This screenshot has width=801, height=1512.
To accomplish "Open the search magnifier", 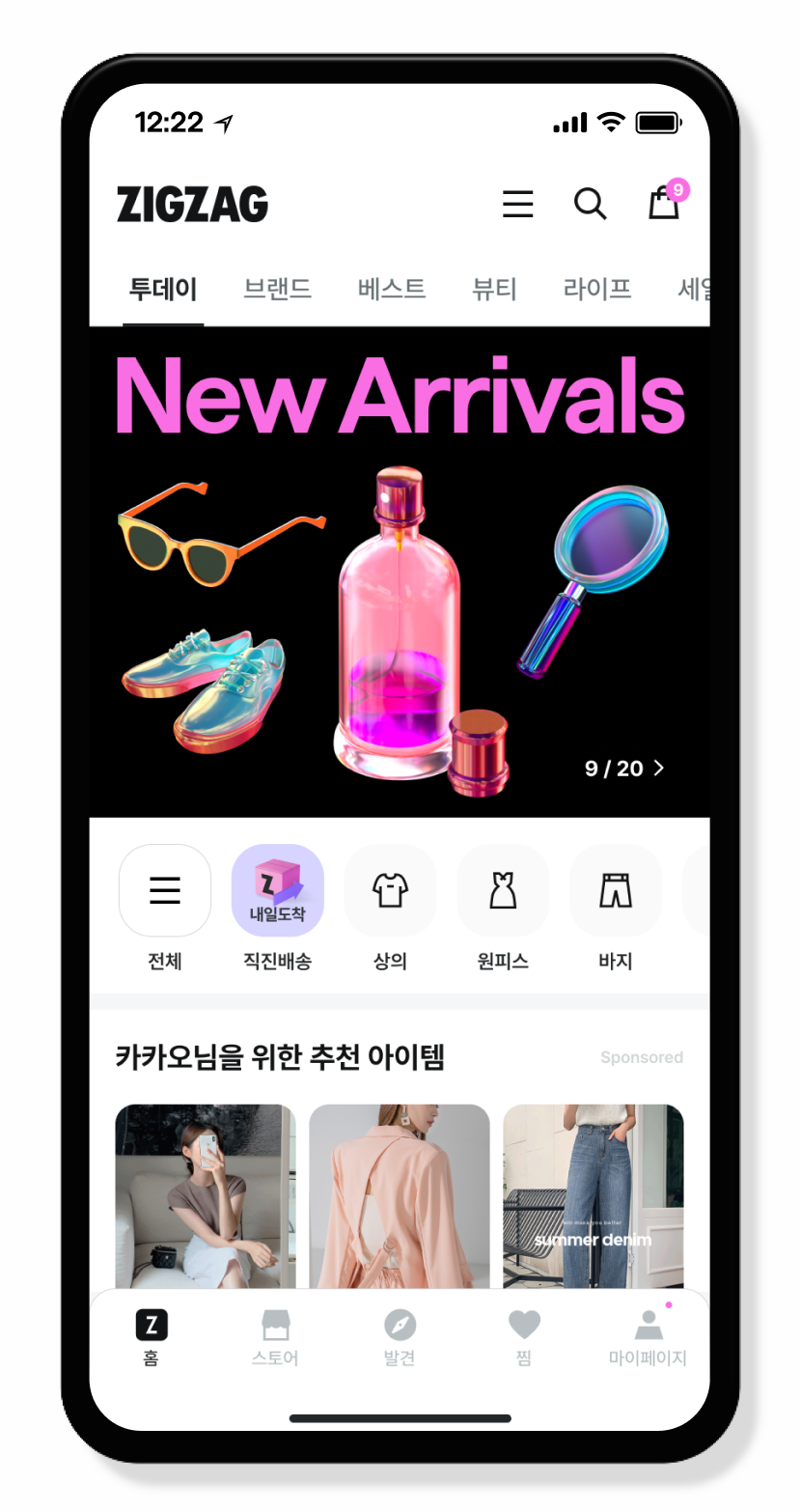I will tap(590, 204).
